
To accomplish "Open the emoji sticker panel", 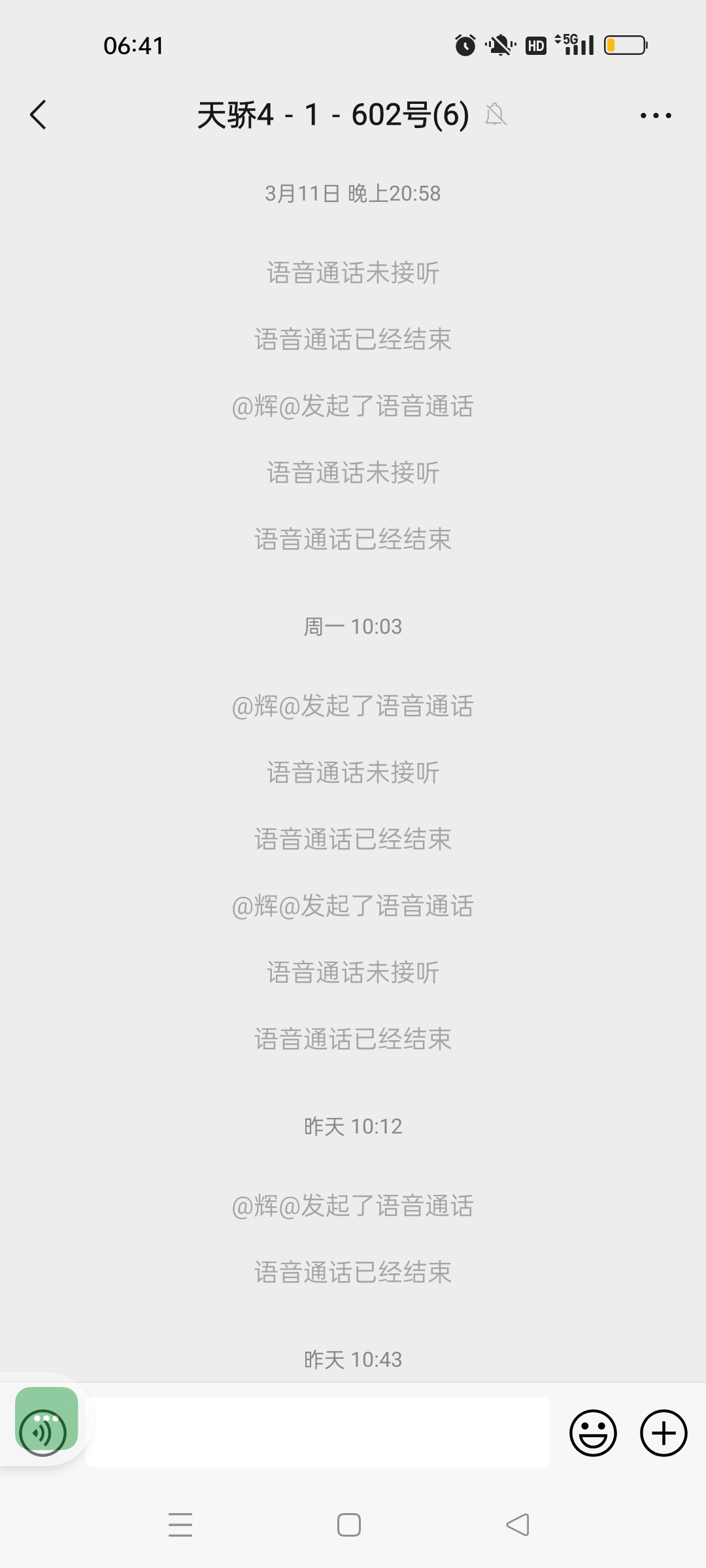I will [593, 1433].
